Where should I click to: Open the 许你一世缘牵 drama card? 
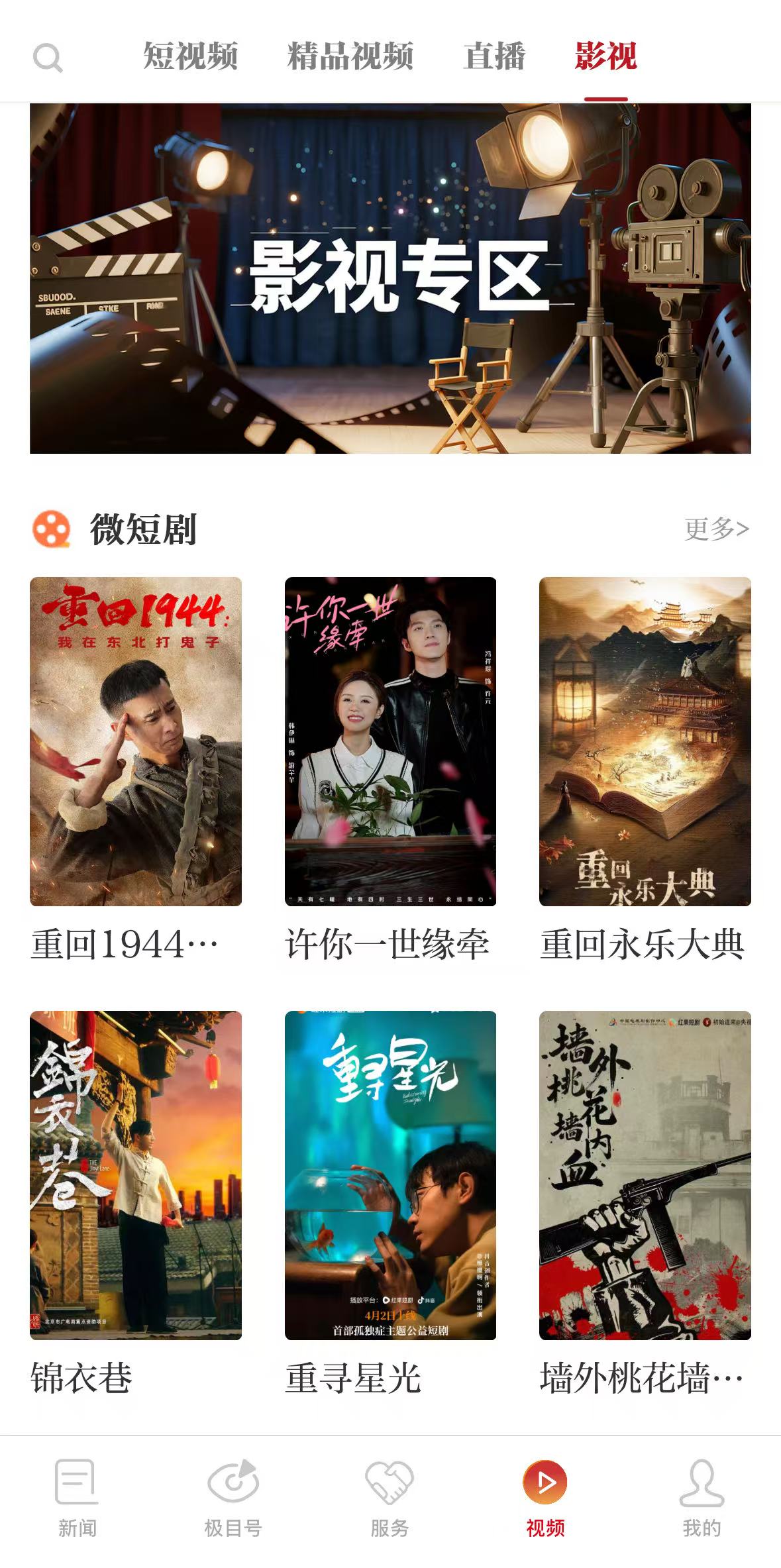[x=390, y=741]
